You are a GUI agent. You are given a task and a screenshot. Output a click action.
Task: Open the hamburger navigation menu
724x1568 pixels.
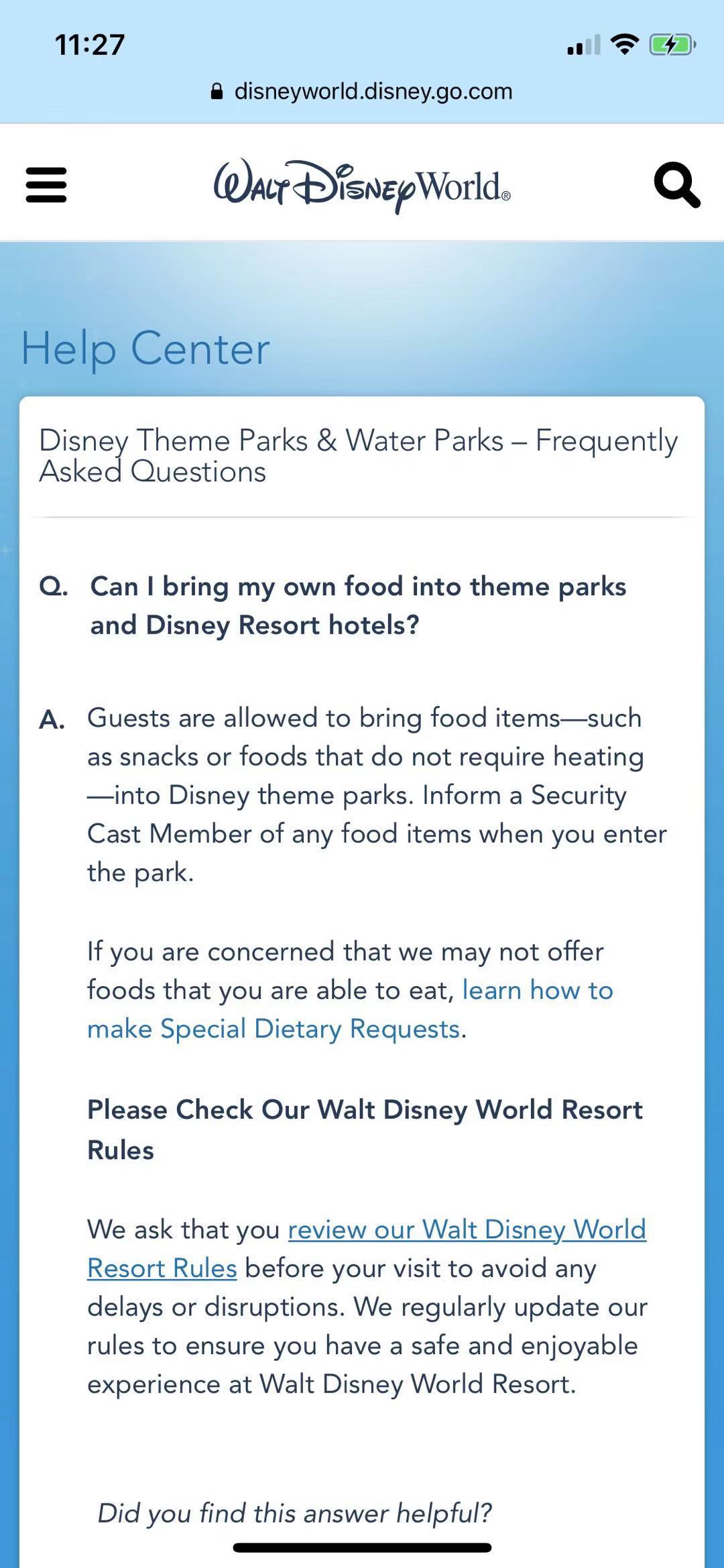click(46, 184)
